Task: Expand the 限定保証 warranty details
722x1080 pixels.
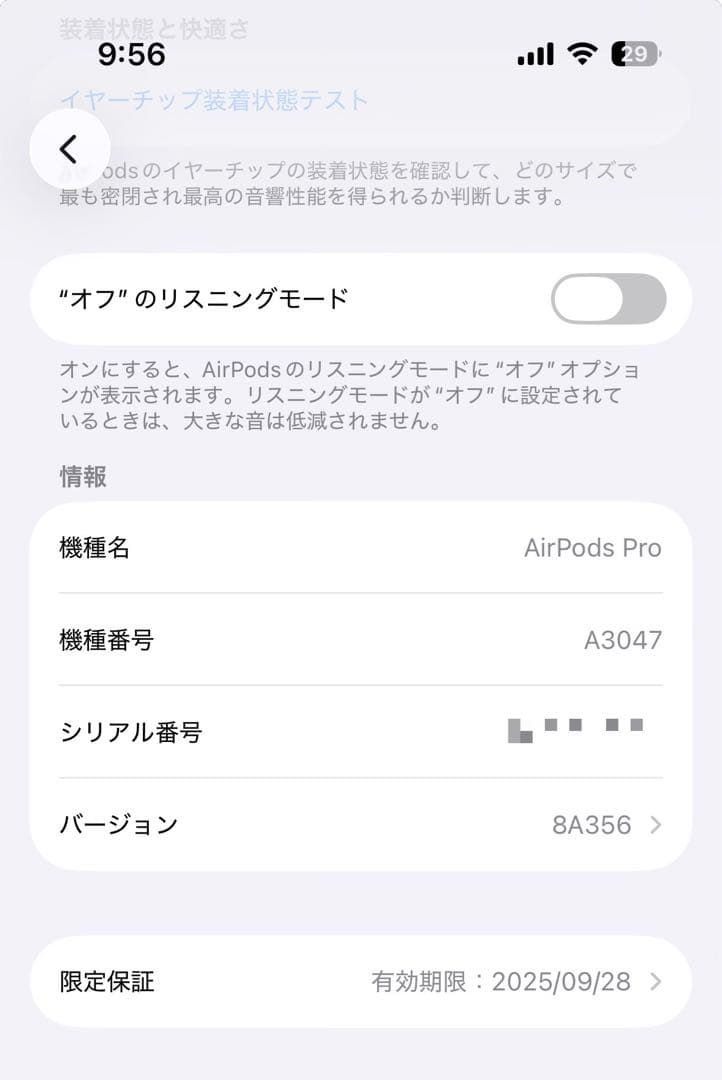Action: click(x=360, y=982)
